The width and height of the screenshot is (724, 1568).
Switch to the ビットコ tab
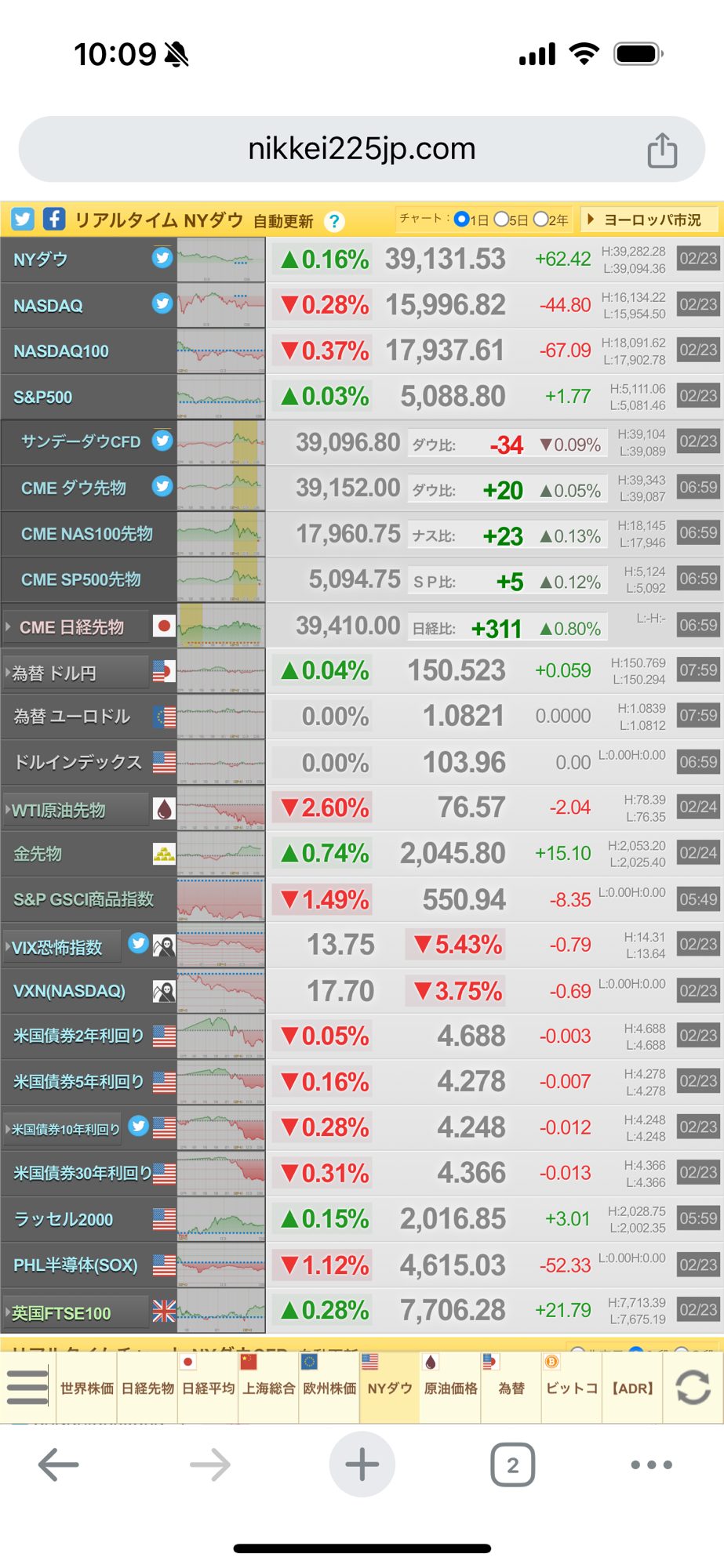(571, 1388)
